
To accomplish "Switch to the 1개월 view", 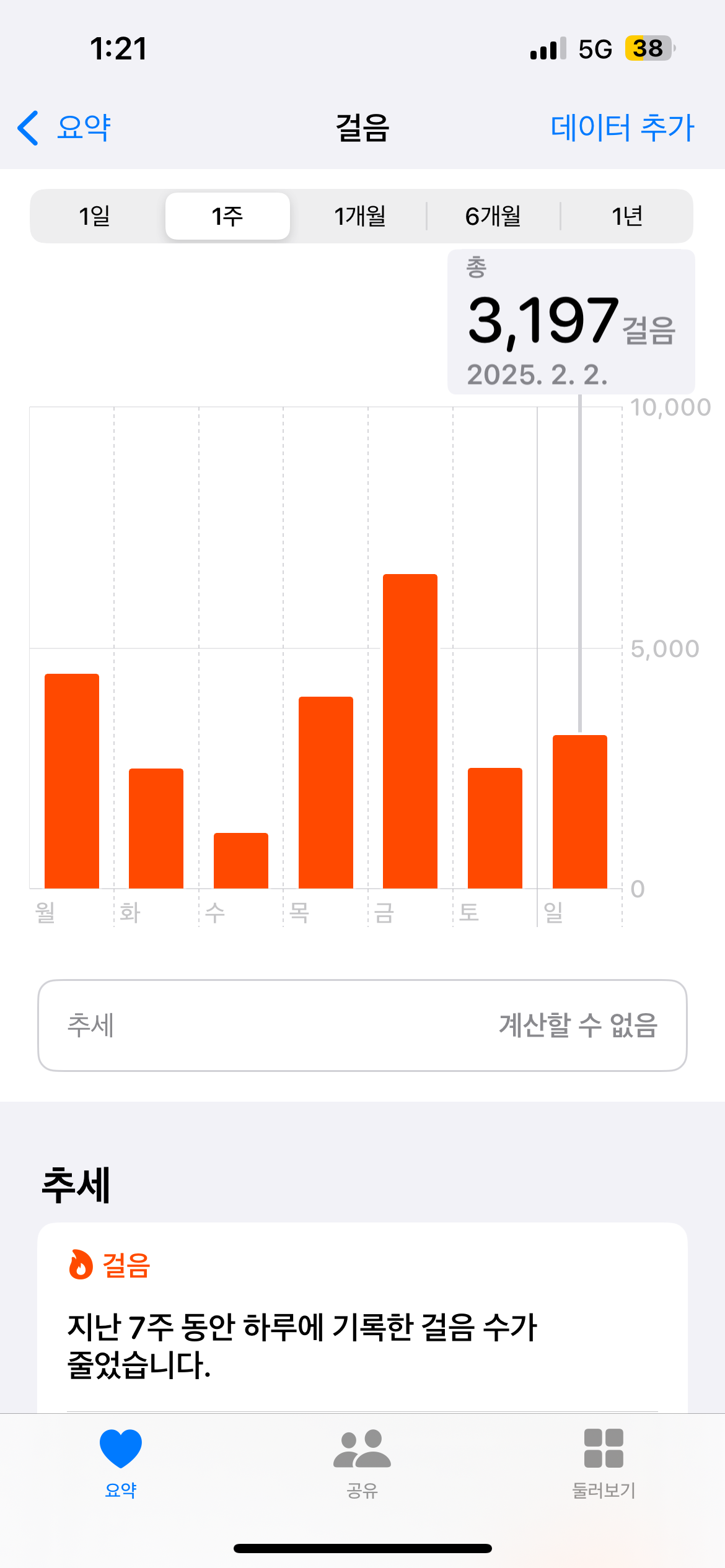I will [x=360, y=216].
